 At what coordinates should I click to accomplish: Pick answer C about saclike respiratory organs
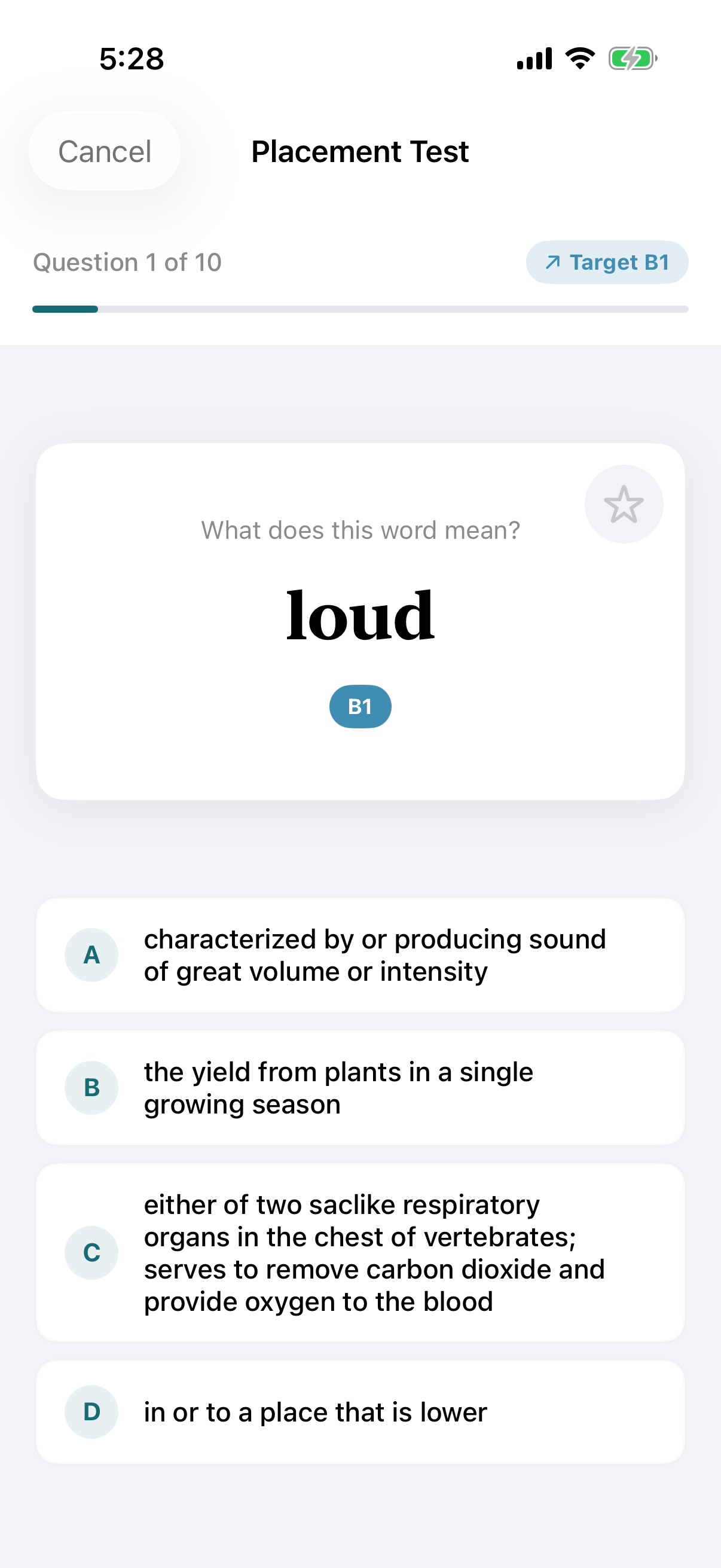(360, 1253)
